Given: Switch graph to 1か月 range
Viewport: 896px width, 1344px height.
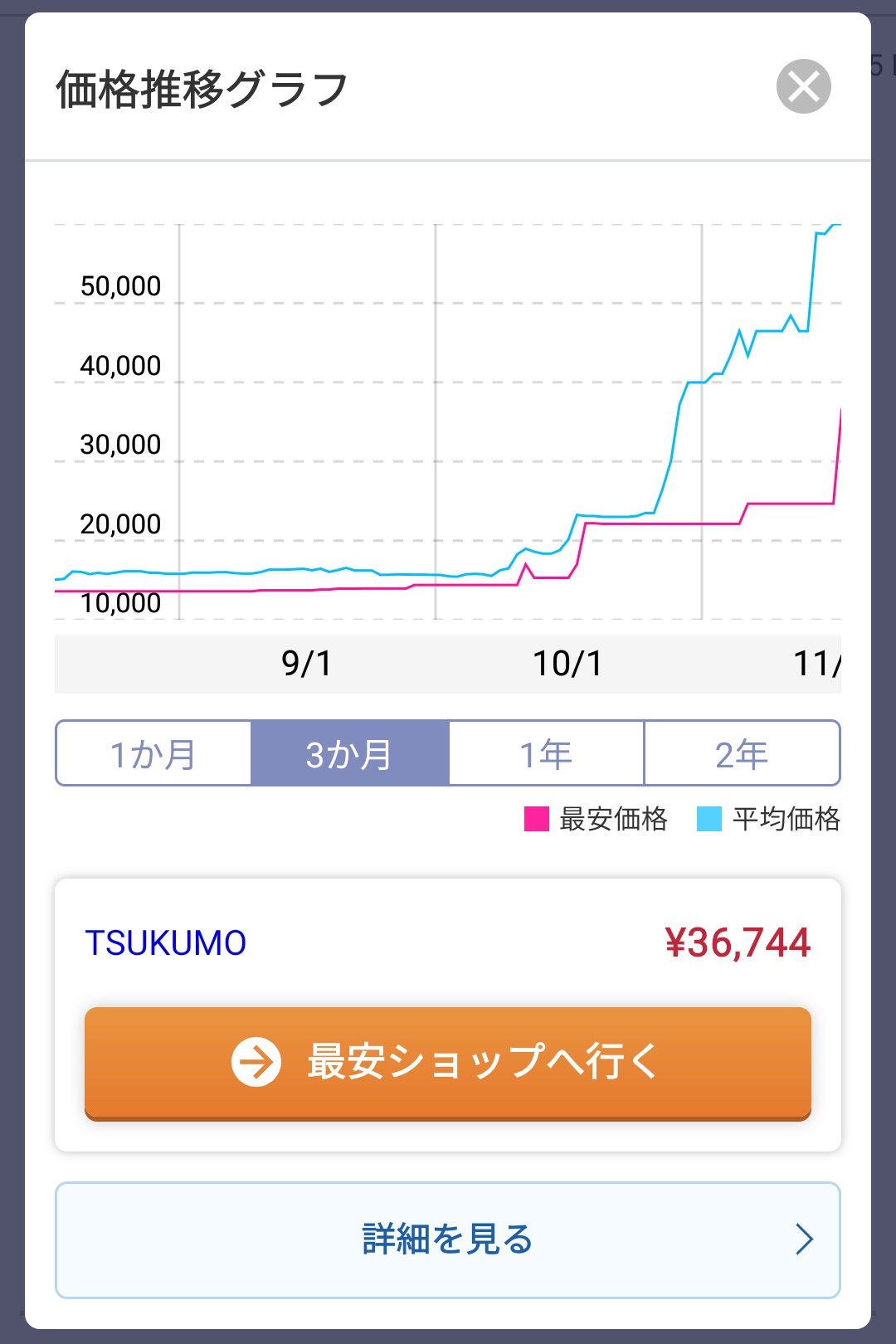Looking at the screenshot, I should coord(153,753).
